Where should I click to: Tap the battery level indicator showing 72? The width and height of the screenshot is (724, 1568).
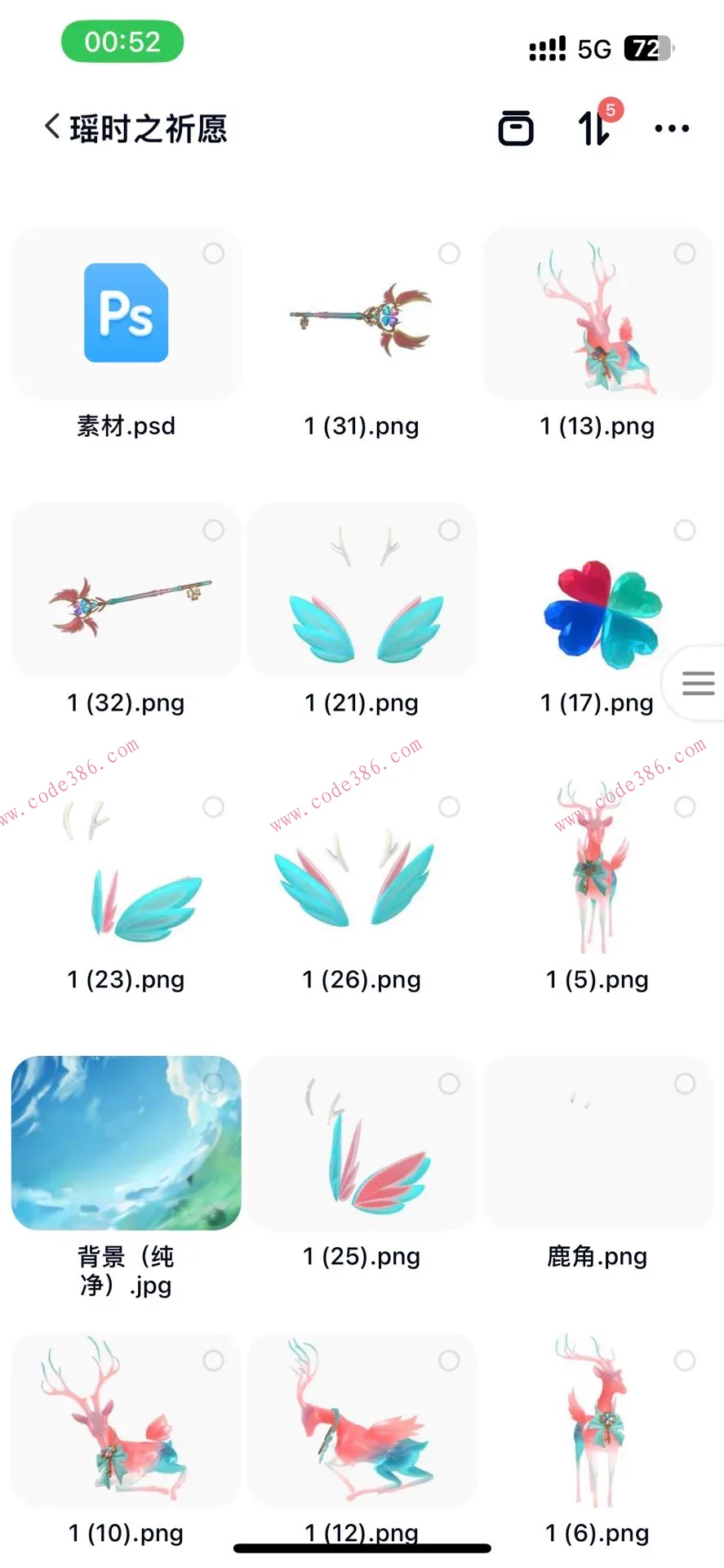pos(647,49)
